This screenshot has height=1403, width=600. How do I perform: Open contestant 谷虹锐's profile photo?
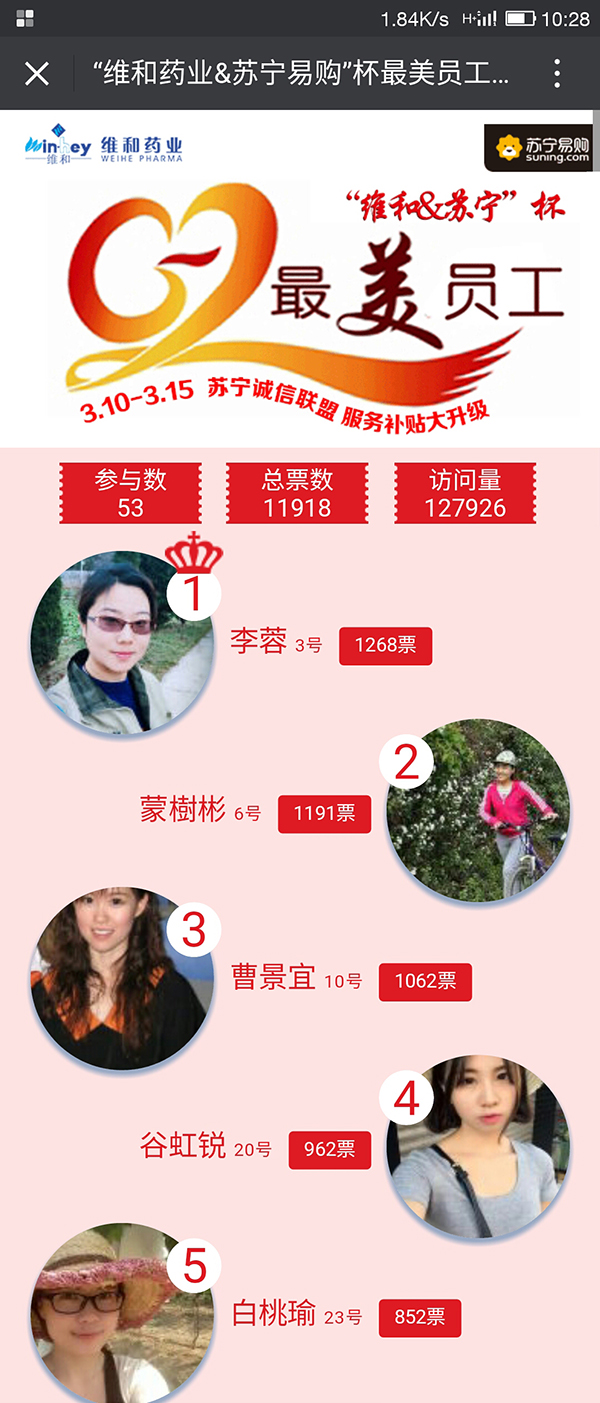point(478,1148)
